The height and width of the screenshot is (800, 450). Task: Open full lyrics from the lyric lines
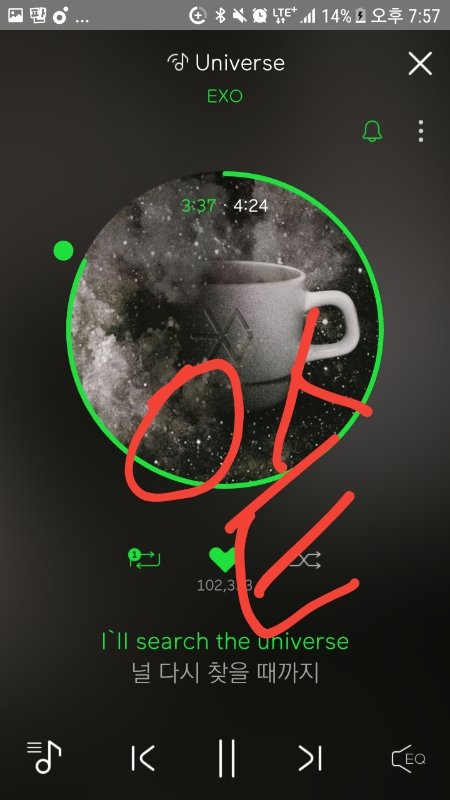coord(224,658)
